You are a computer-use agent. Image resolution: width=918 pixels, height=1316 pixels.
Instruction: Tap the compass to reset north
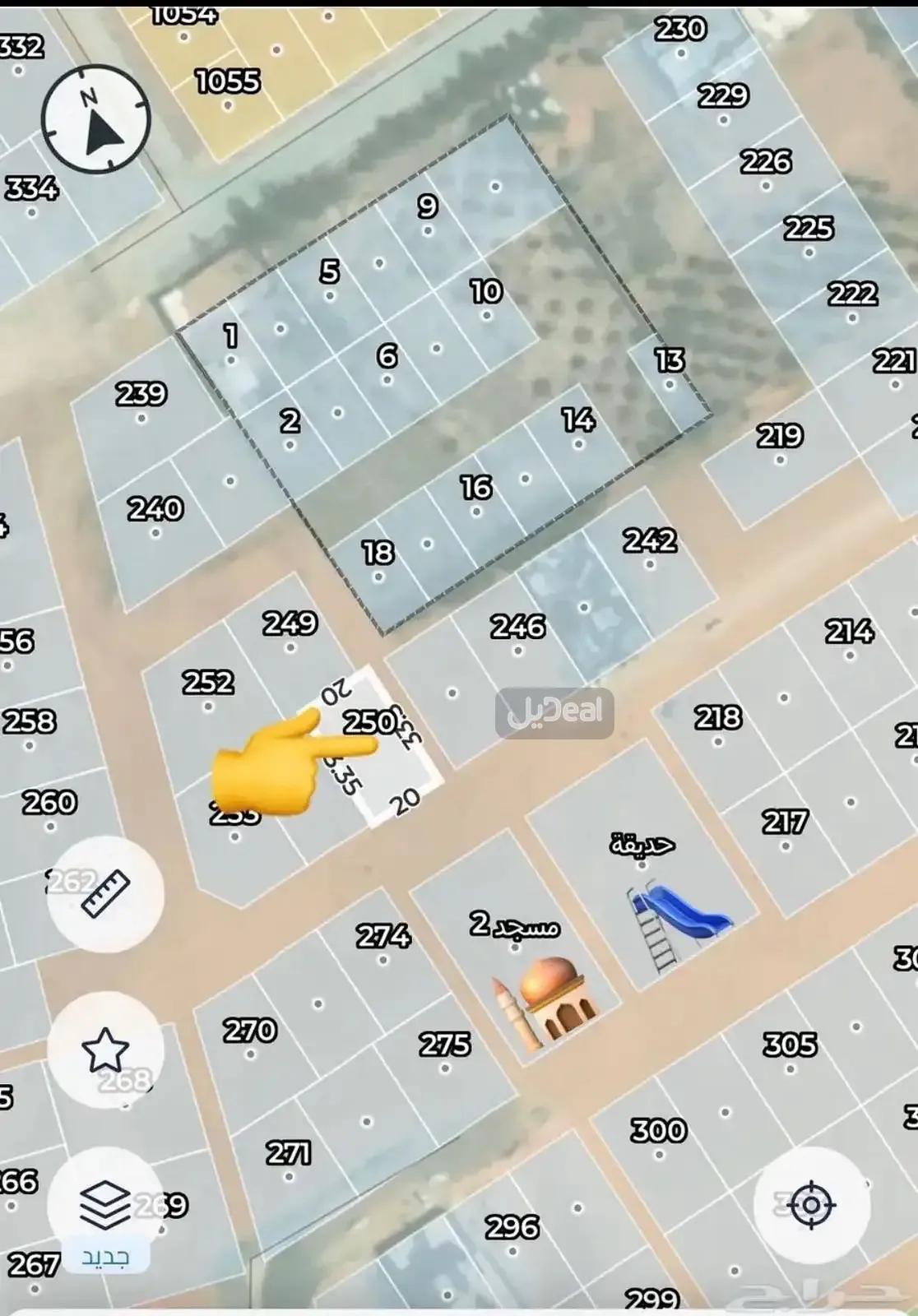tap(96, 119)
